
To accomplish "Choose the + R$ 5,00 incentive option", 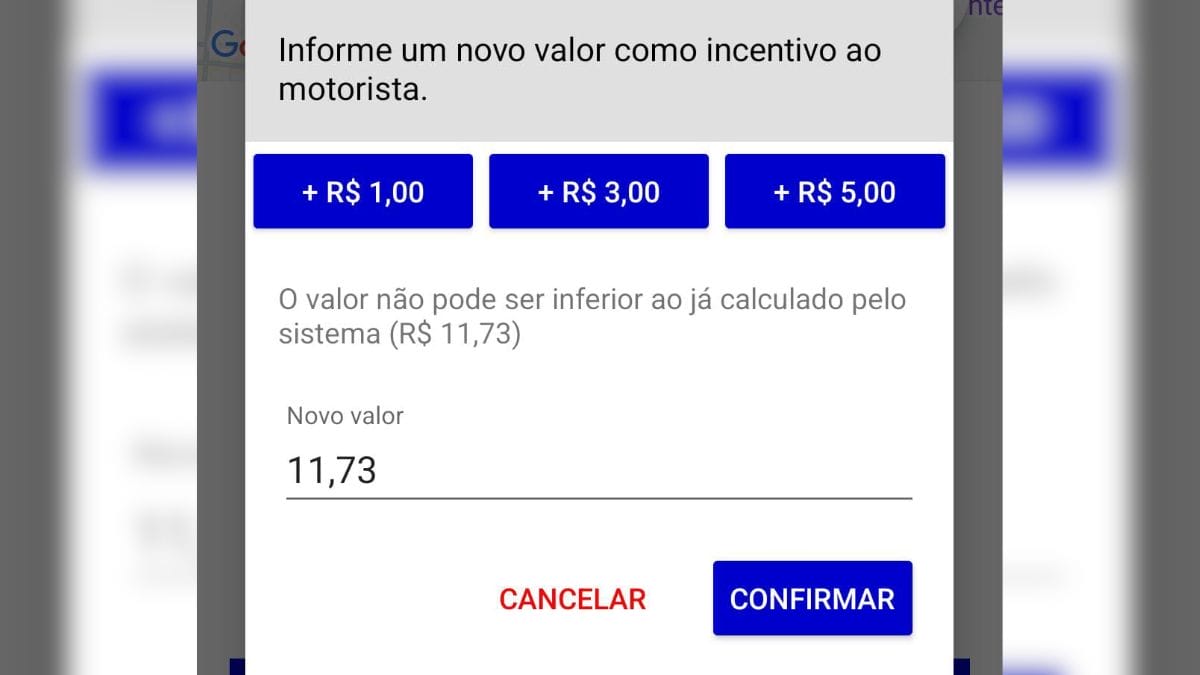I will [x=834, y=192].
